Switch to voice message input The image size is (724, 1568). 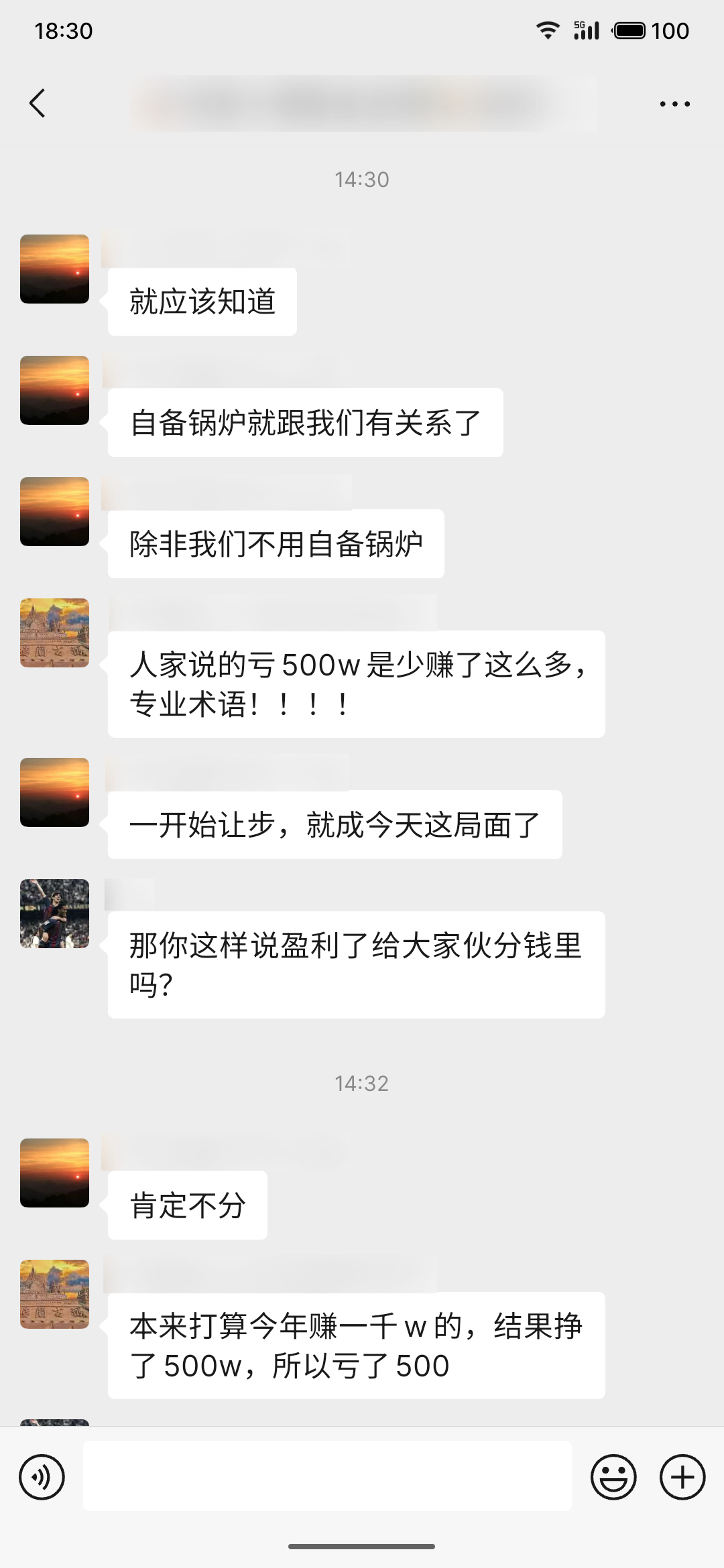pyautogui.click(x=42, y=1477)
